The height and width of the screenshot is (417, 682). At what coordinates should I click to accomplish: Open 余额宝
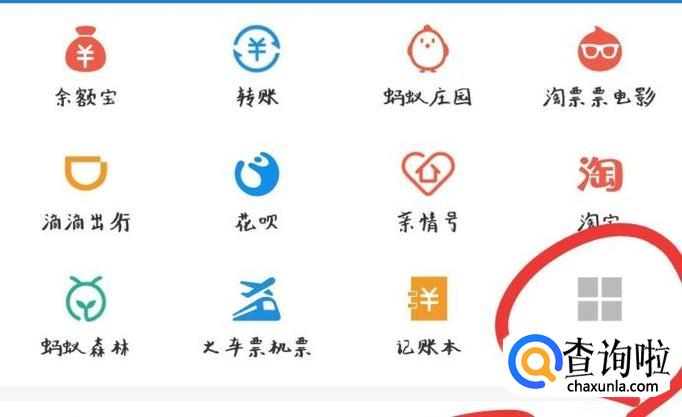pyautogui.click(x=85, y=50)
